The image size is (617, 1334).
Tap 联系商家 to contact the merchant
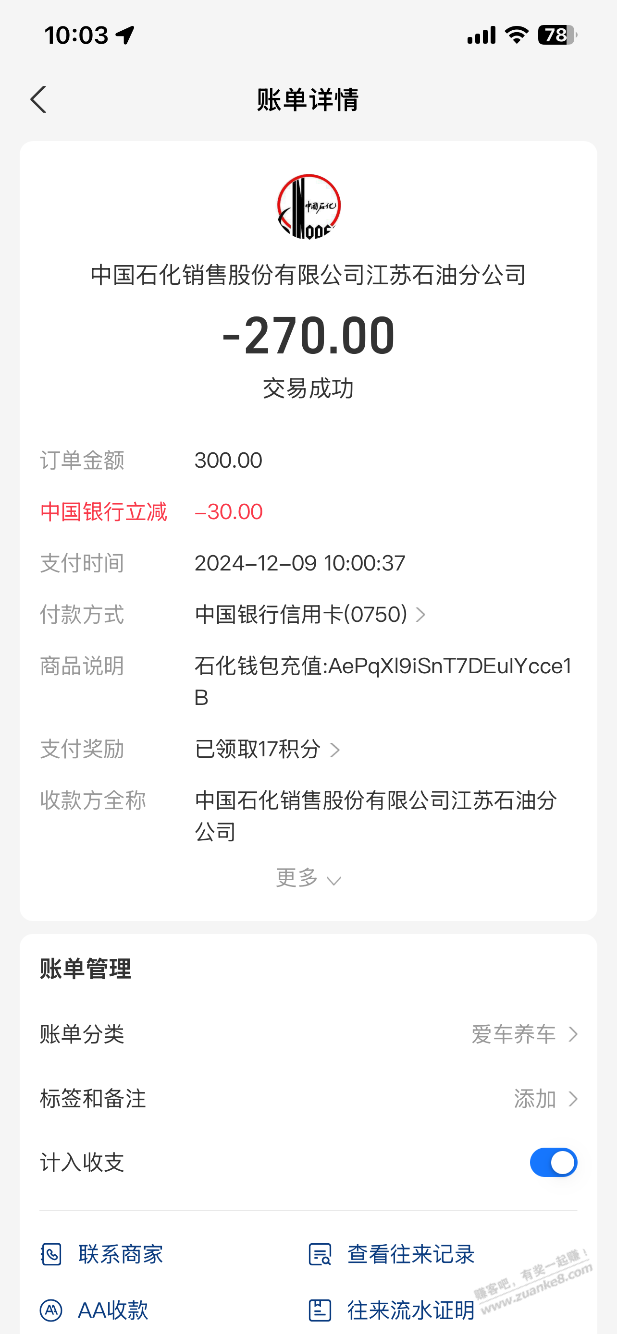[101, 1254]
